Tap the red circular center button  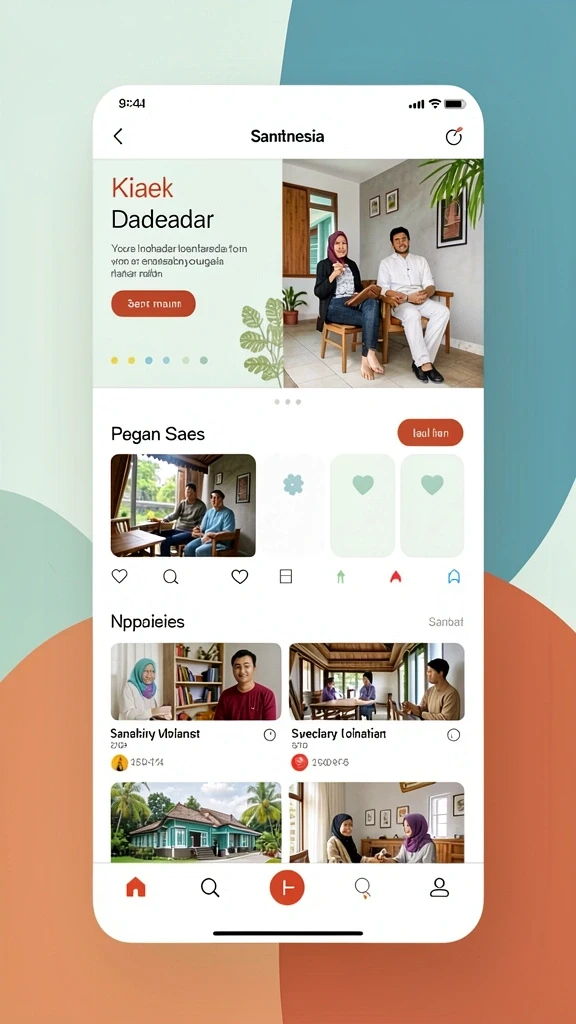[x=287, y=888]
